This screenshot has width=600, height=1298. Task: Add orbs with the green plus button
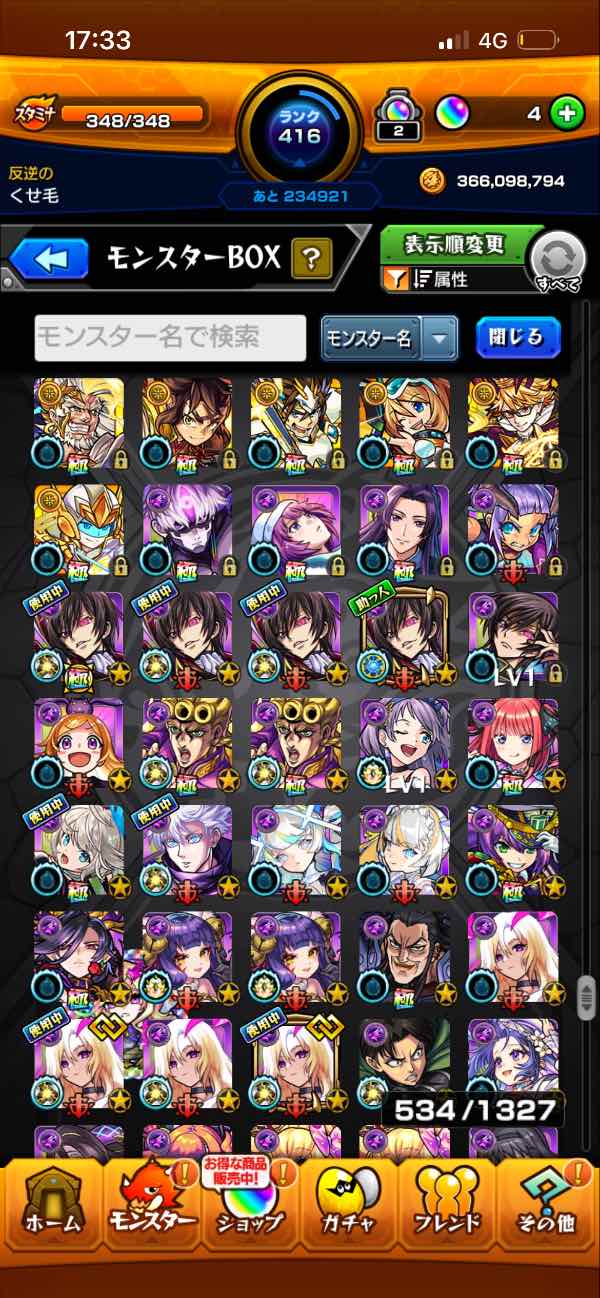566,114
